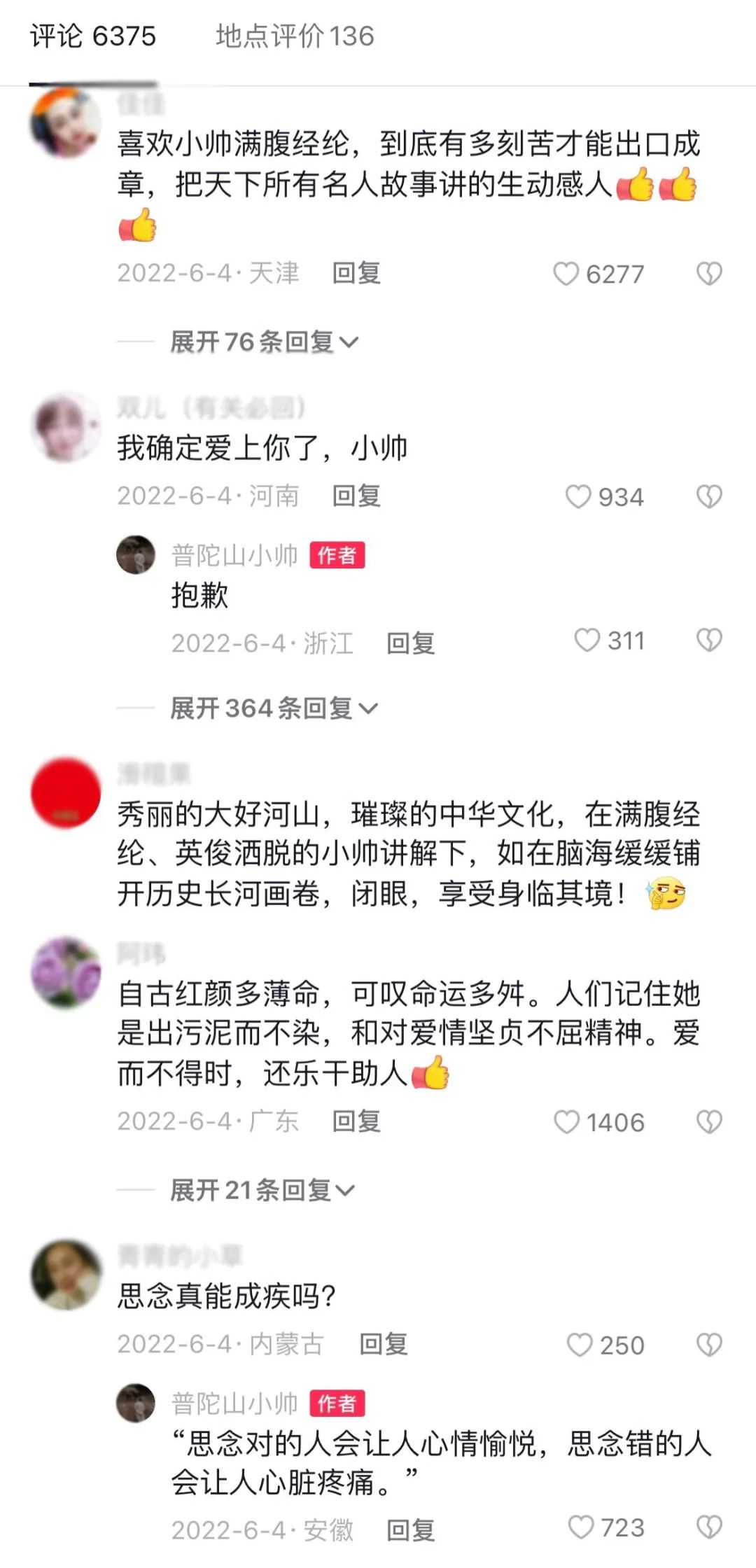Image resolution: width=756 pixels, height=1568 pixels.
Task: Dislike the Tianjin comment from 2022-6-4
Action: coord(709,274)
